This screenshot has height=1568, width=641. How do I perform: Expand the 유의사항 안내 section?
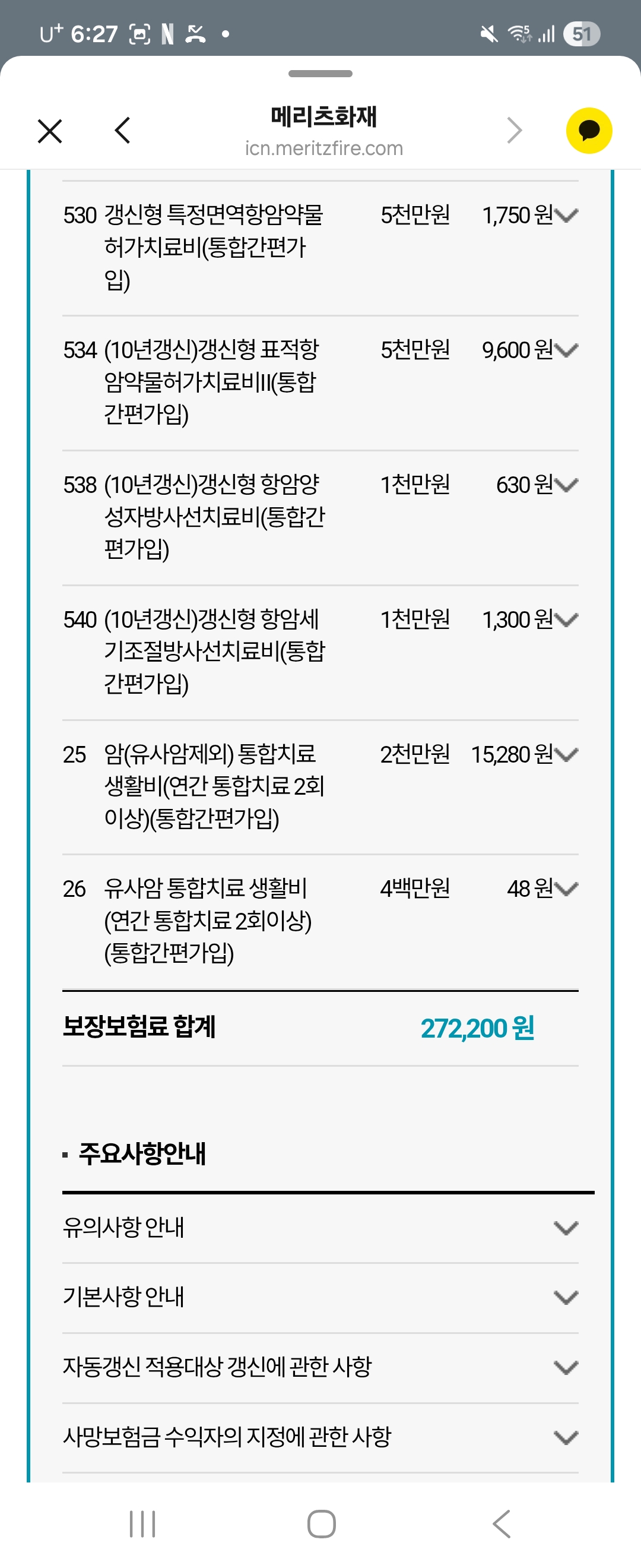[x=320, y=1228]
